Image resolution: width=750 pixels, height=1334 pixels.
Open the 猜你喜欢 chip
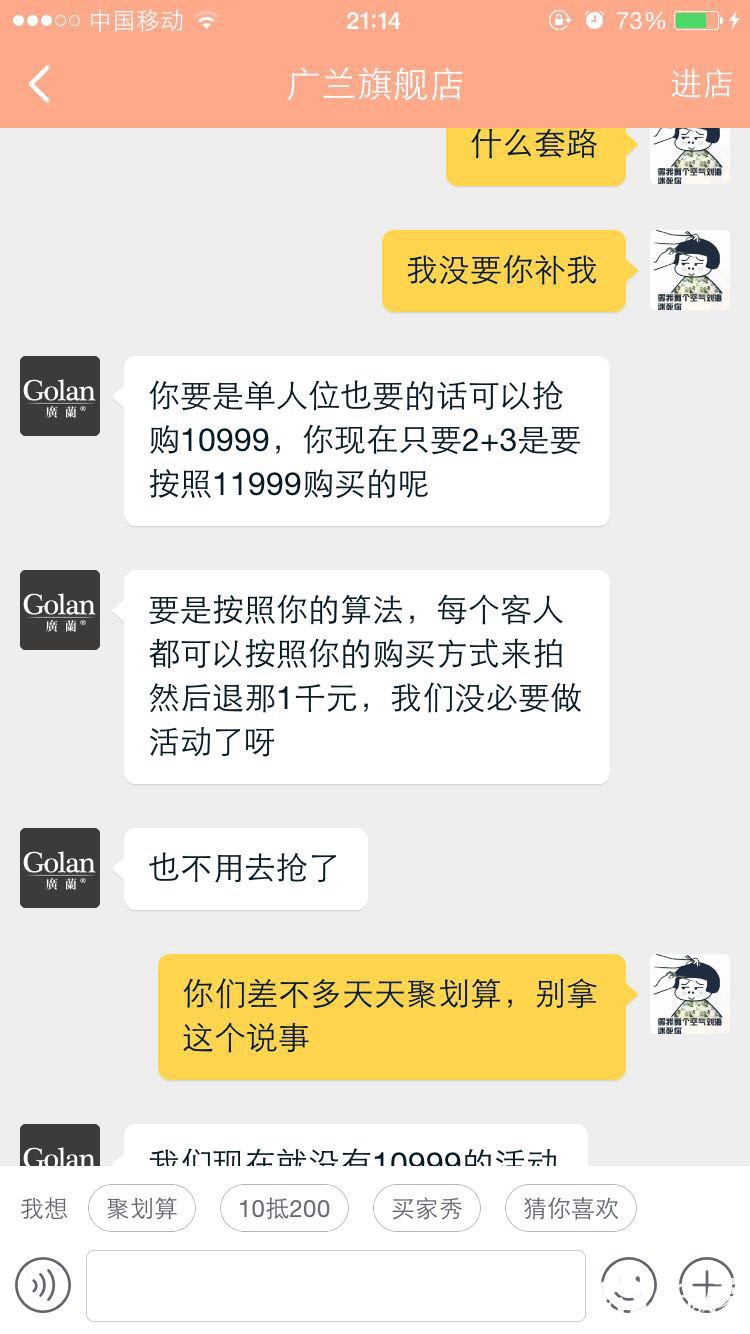click(571, 1208)
